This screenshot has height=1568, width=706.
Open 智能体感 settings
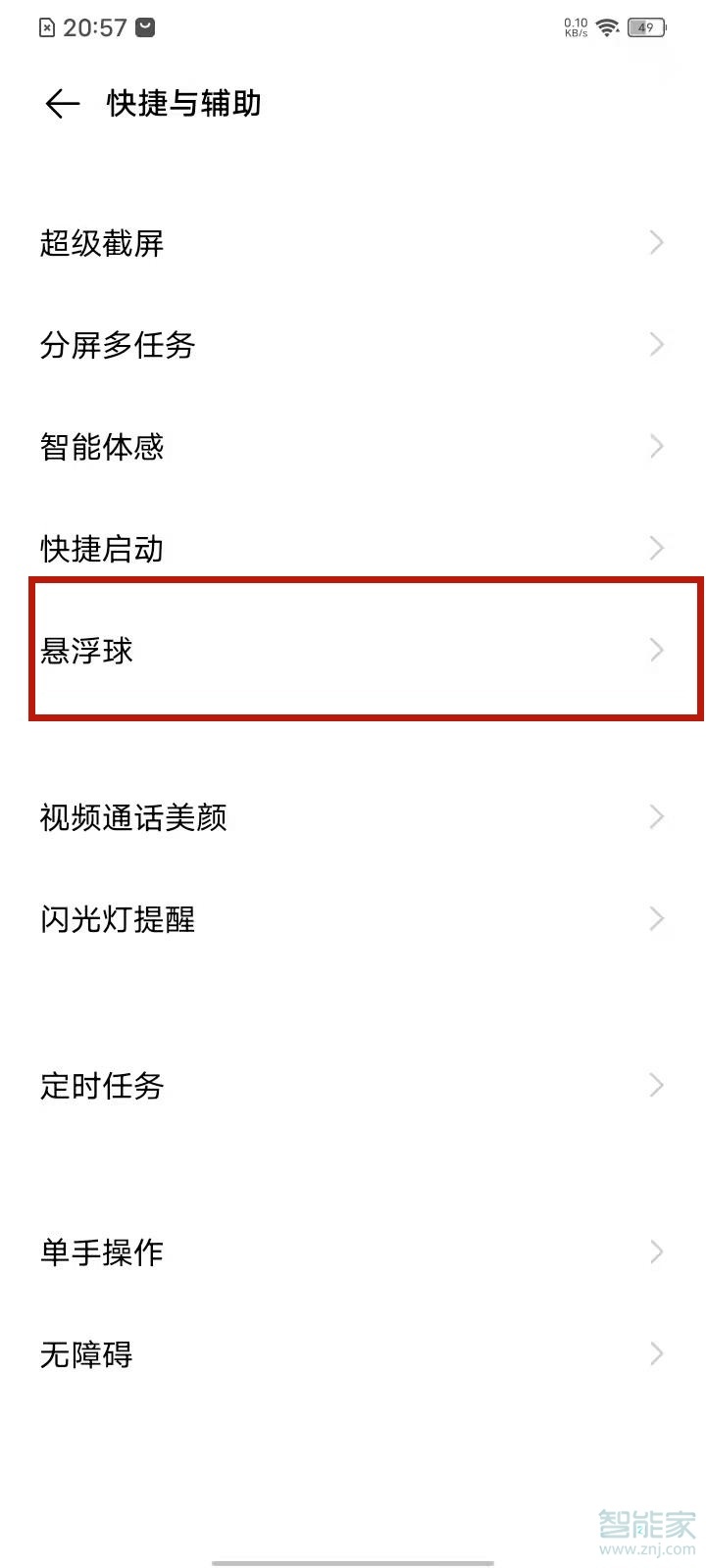click(353, 447)
